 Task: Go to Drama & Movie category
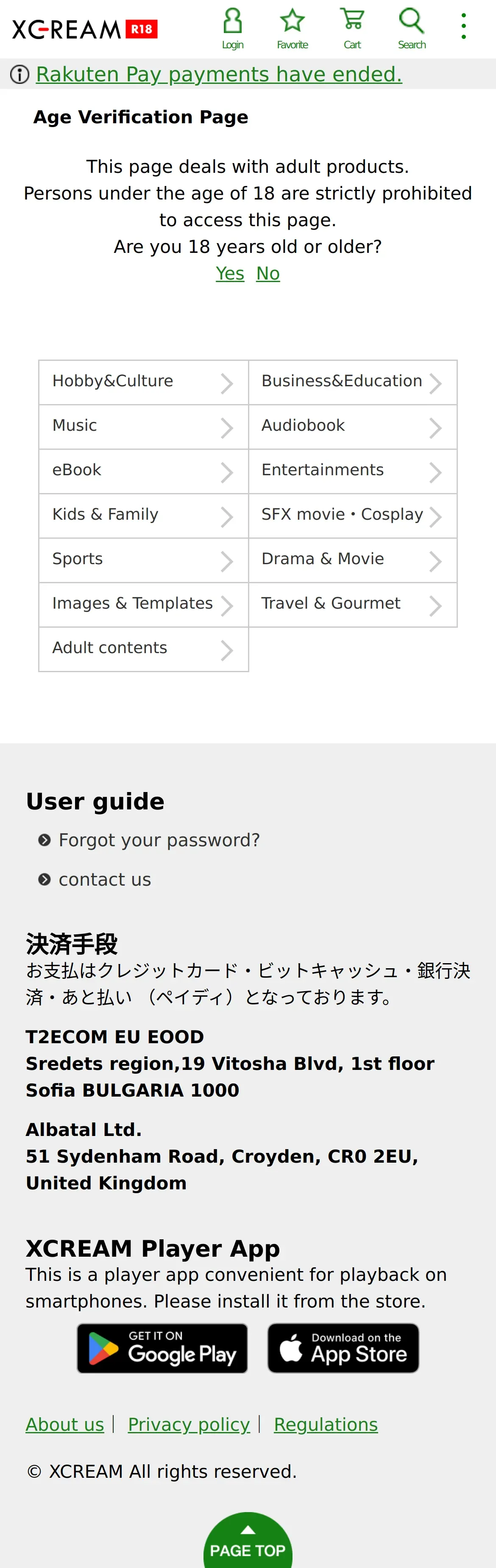pyautogui.click(x=353, y=560)
